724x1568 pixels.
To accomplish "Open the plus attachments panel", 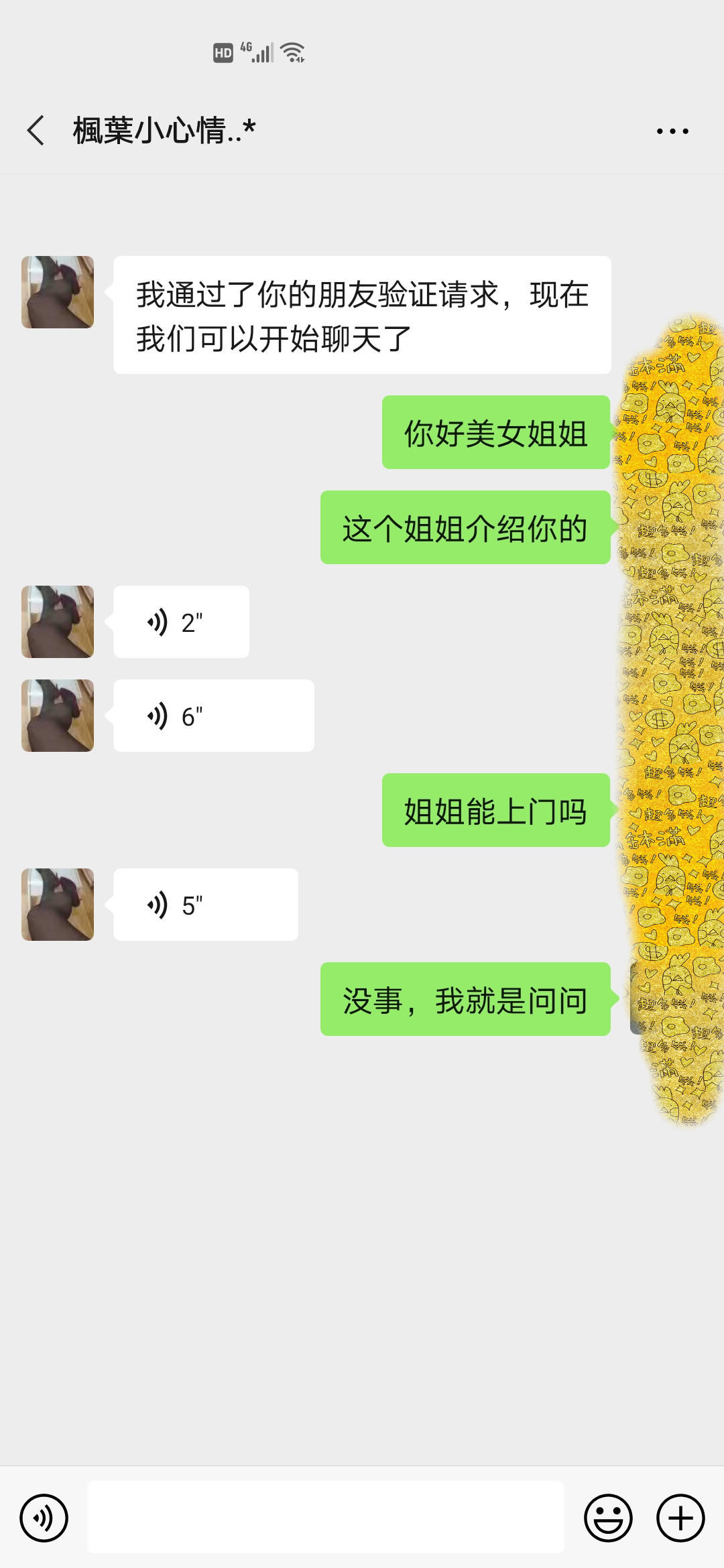I will tap(680, 1517).
